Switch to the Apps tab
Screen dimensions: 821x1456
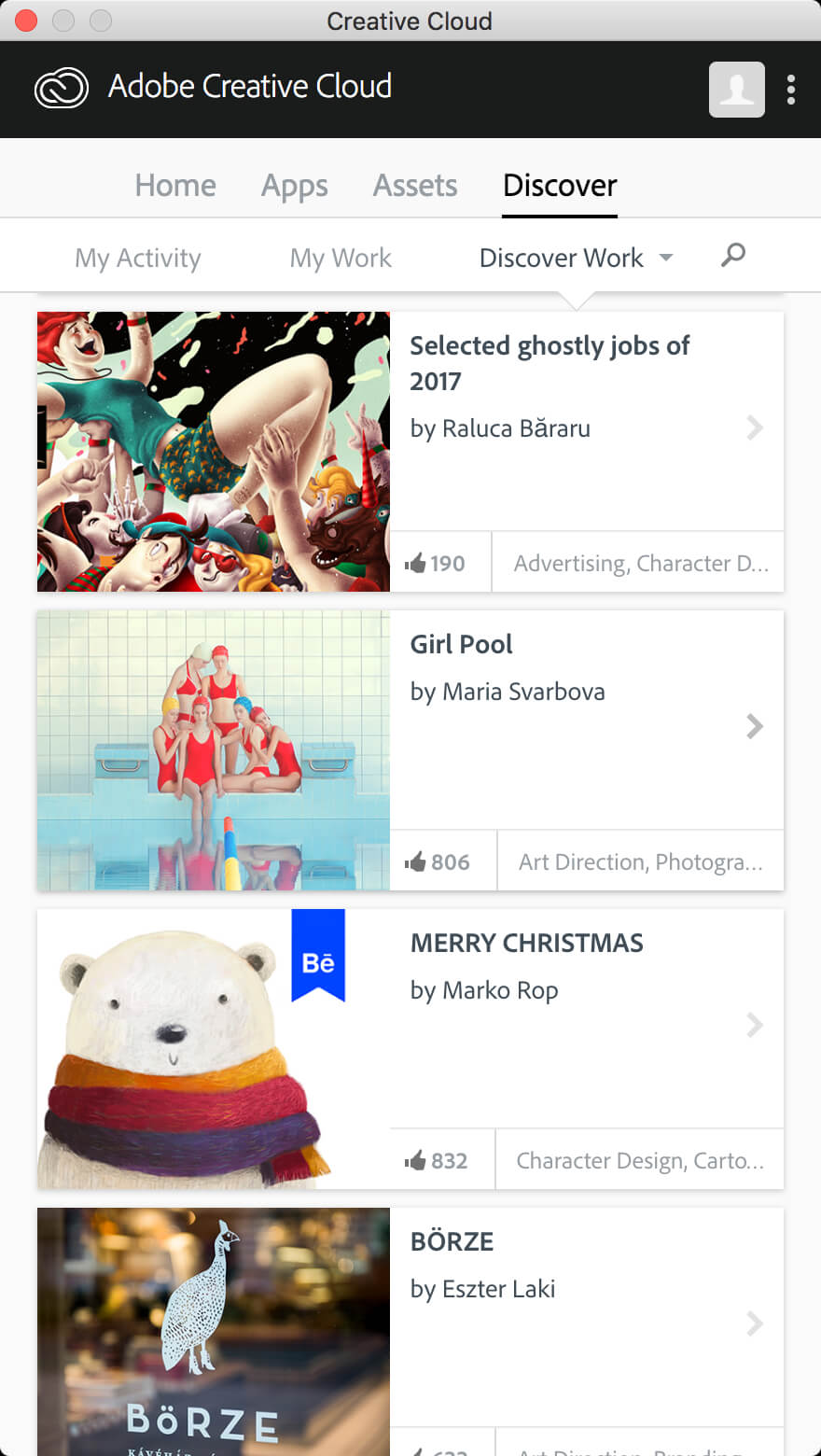point(295,186)
